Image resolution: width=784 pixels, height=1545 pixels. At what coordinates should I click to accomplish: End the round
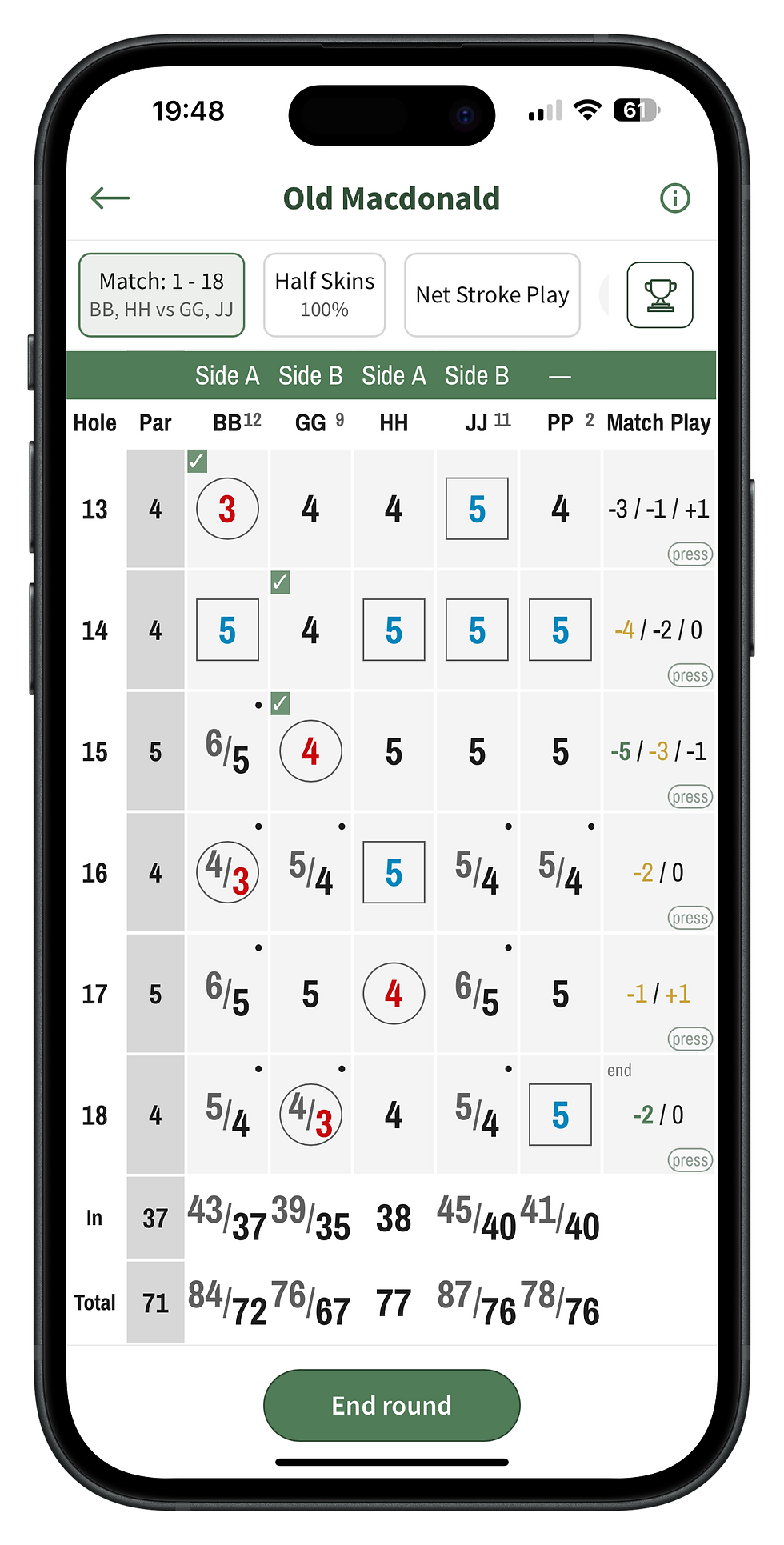pyautogui.click(x=392, y=1405)
